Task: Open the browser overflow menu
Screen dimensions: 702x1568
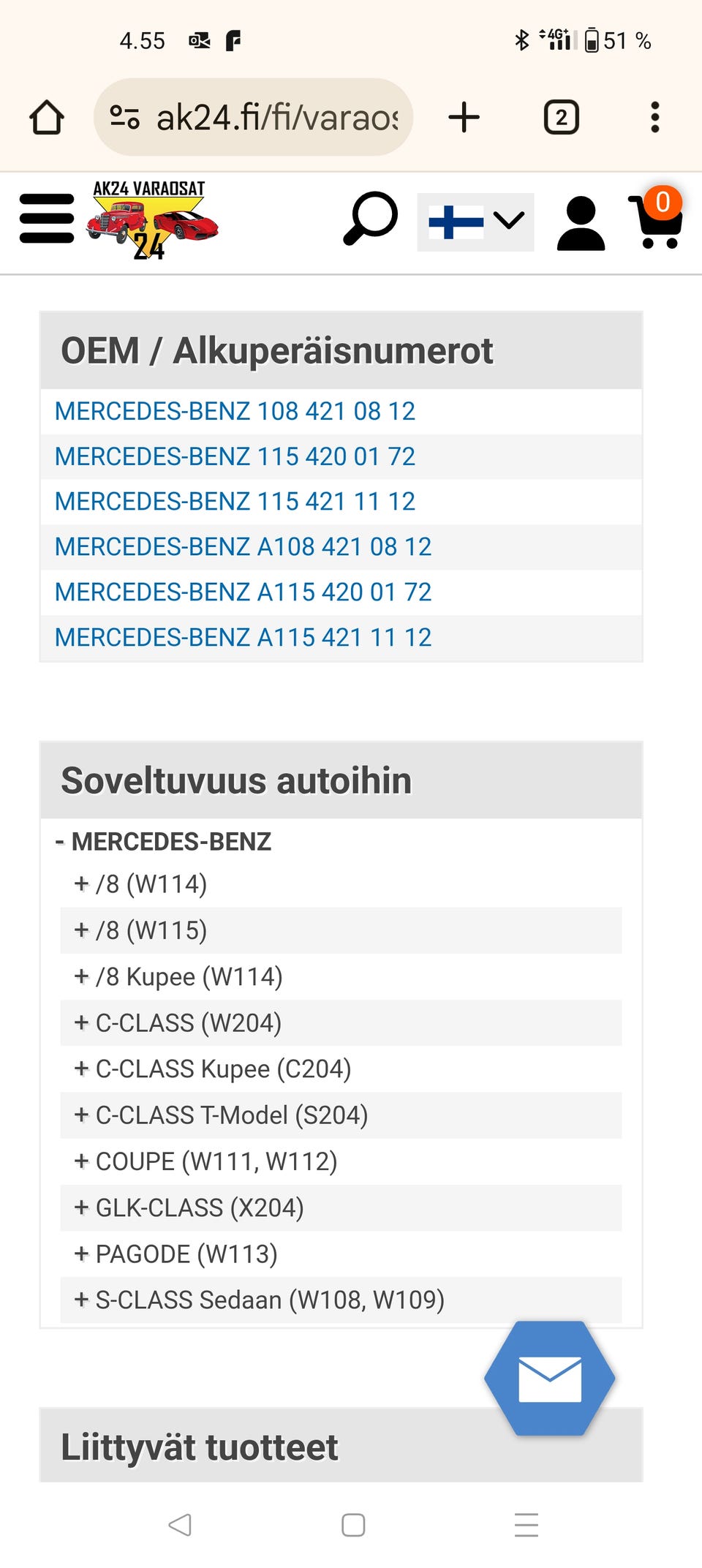Action: tap(654, 117)
